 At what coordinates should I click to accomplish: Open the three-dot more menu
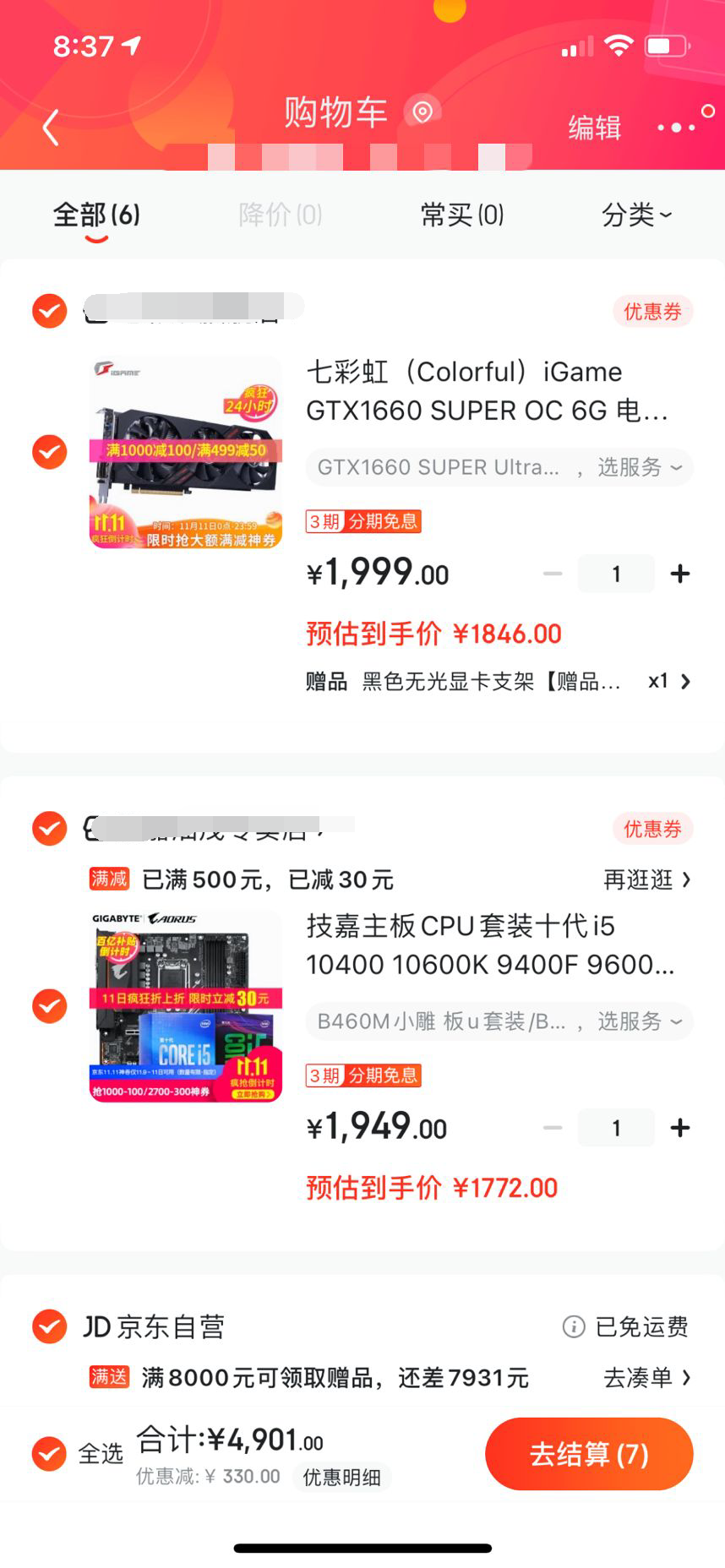pos(676,128)
